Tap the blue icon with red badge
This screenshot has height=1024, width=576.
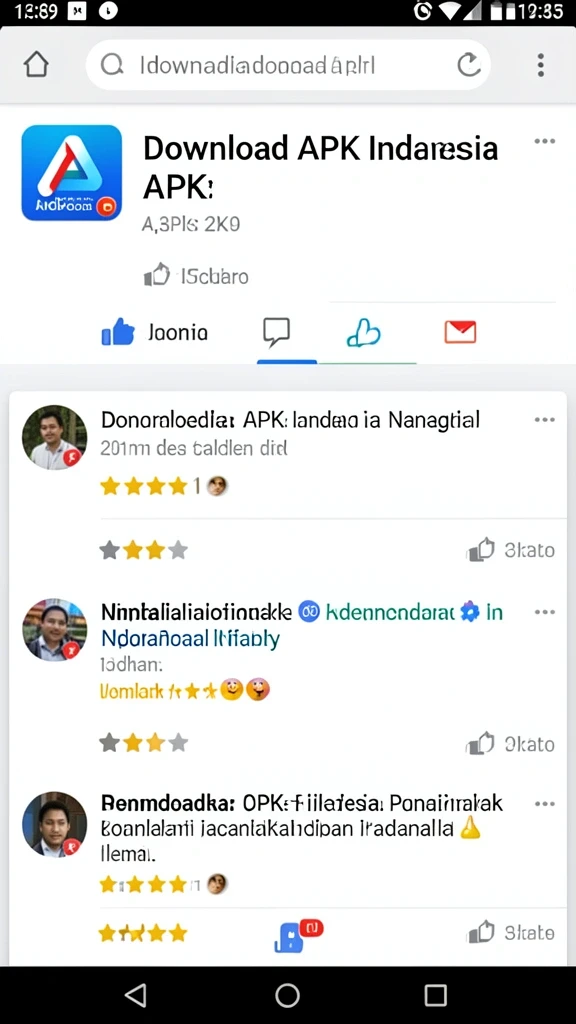pyautogui.click(x=297, y=935)
